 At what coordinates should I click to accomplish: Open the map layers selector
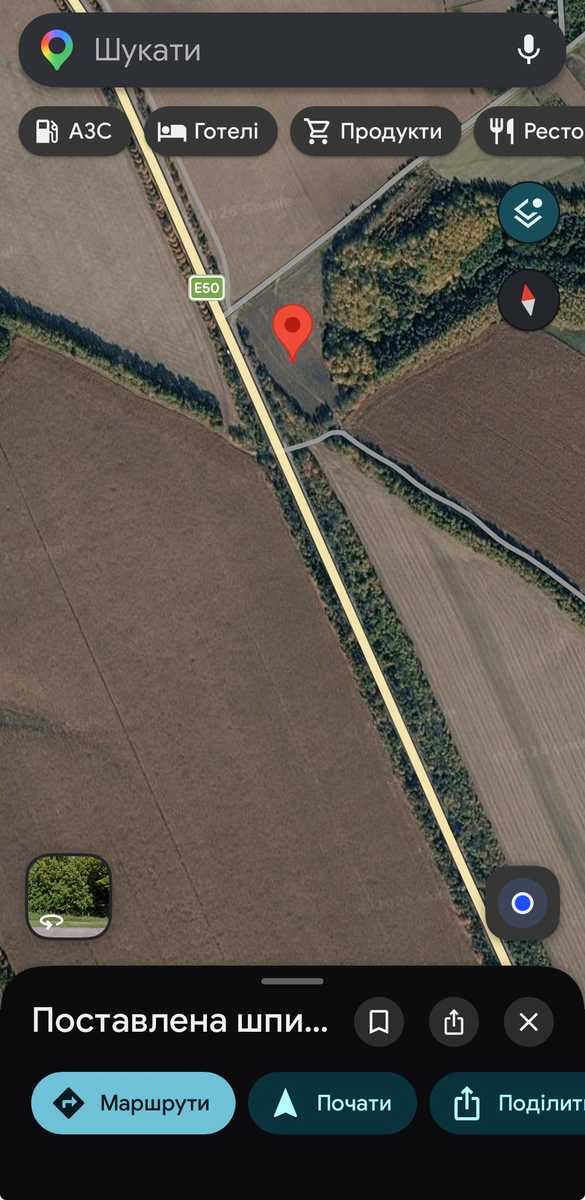click(529, 212)
